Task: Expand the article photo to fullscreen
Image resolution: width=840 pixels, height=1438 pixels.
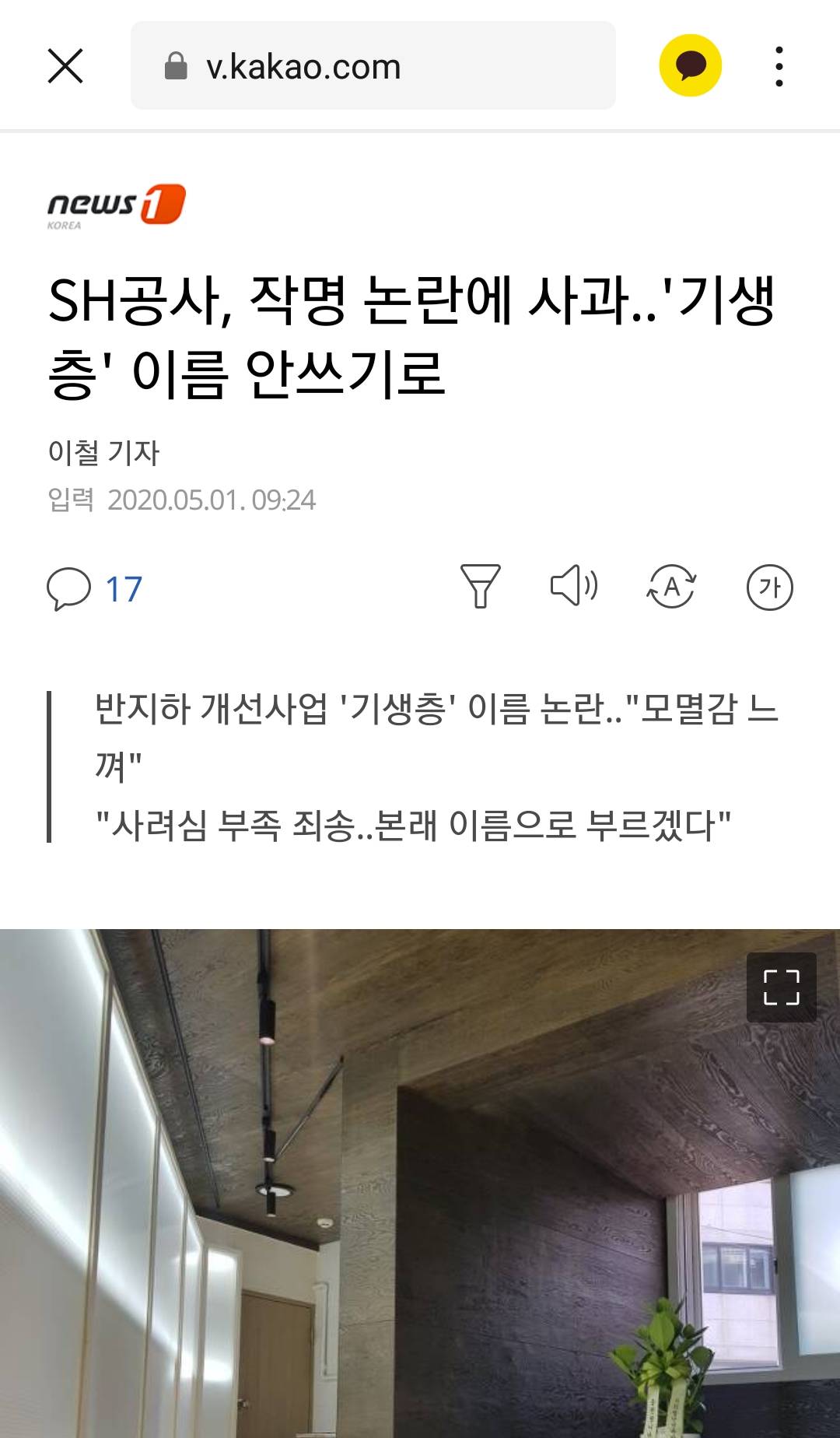Action: pyautogui.click(x=781, y=987)
